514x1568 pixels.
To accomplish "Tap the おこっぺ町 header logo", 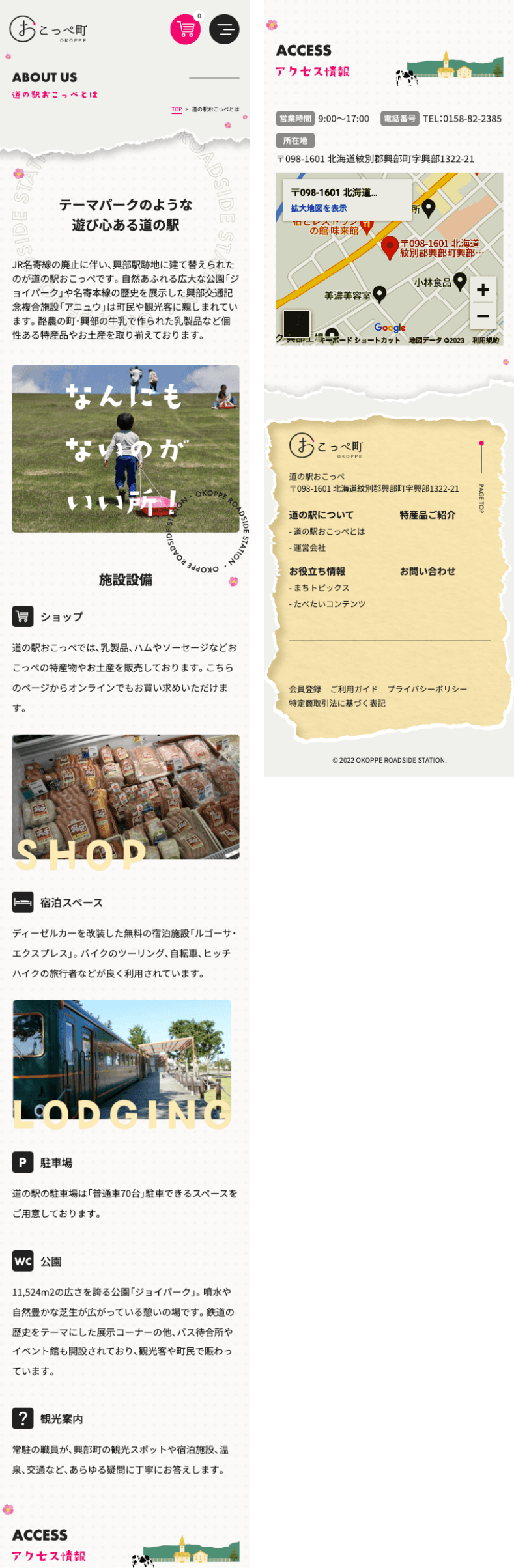I will [48, 29].
